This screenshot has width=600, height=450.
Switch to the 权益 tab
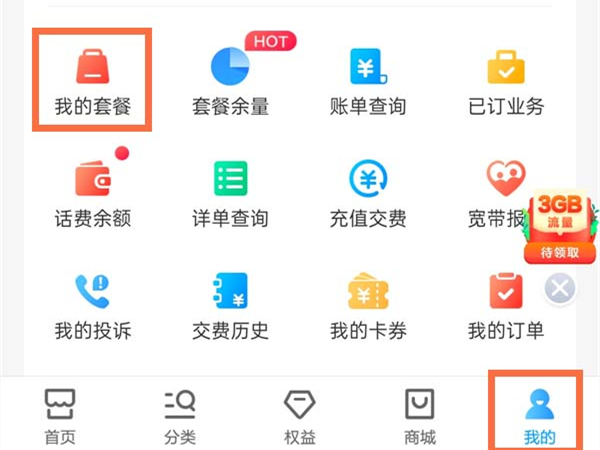[300, 415]
